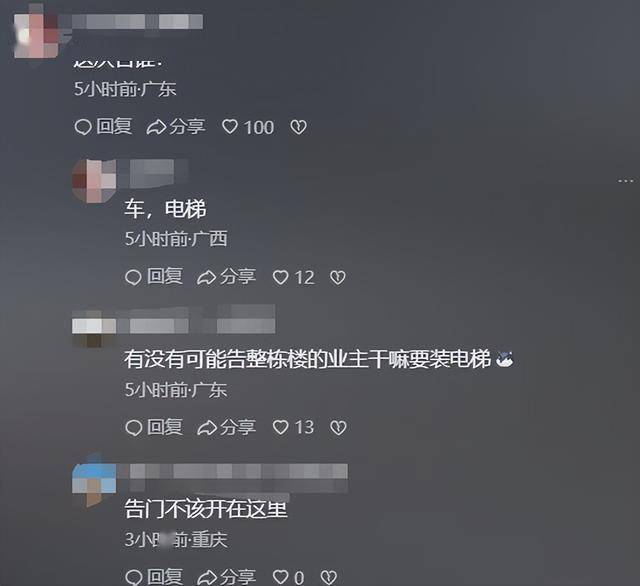Reply to the "告门不该开在这里" comment

coord(153,577)
